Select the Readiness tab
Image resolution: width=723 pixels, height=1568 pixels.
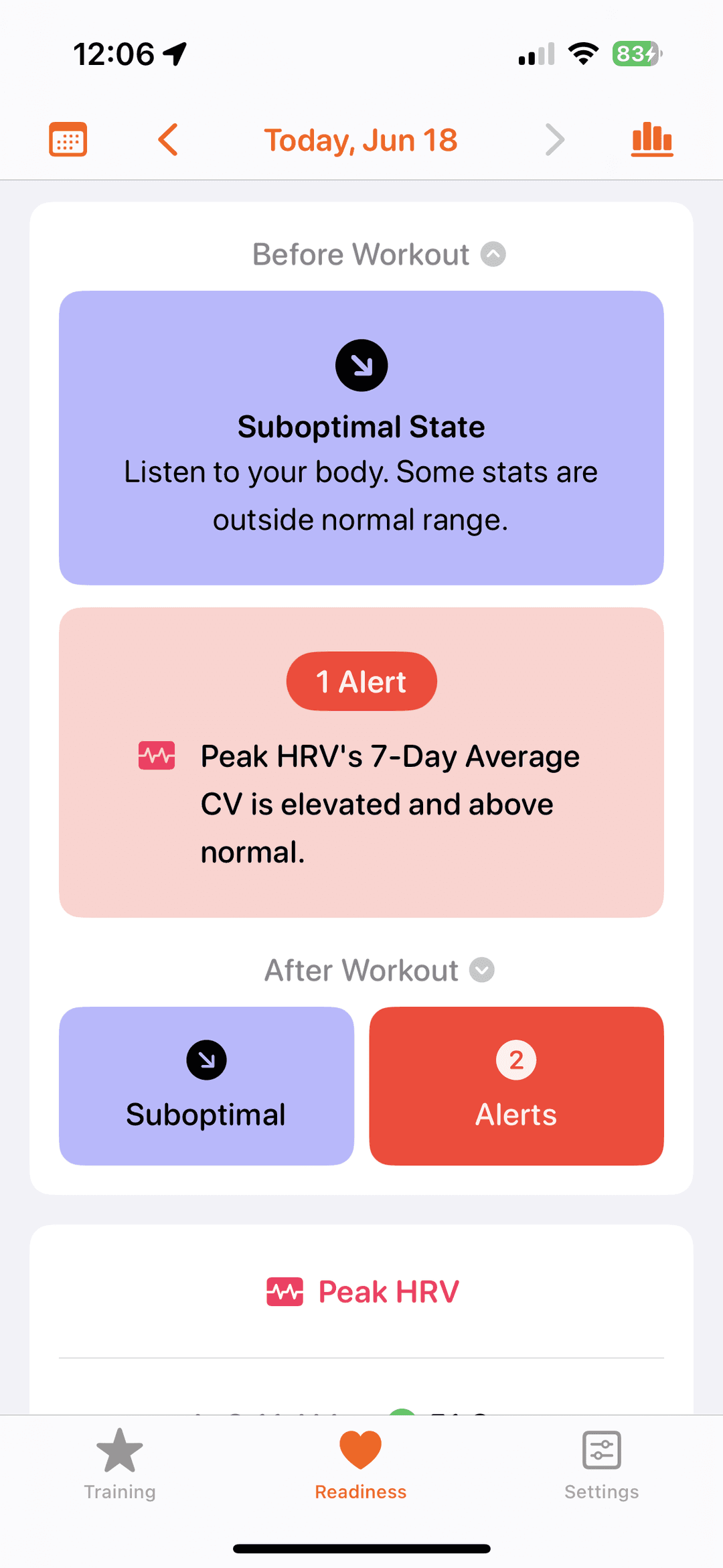[x=361, y=1464]
